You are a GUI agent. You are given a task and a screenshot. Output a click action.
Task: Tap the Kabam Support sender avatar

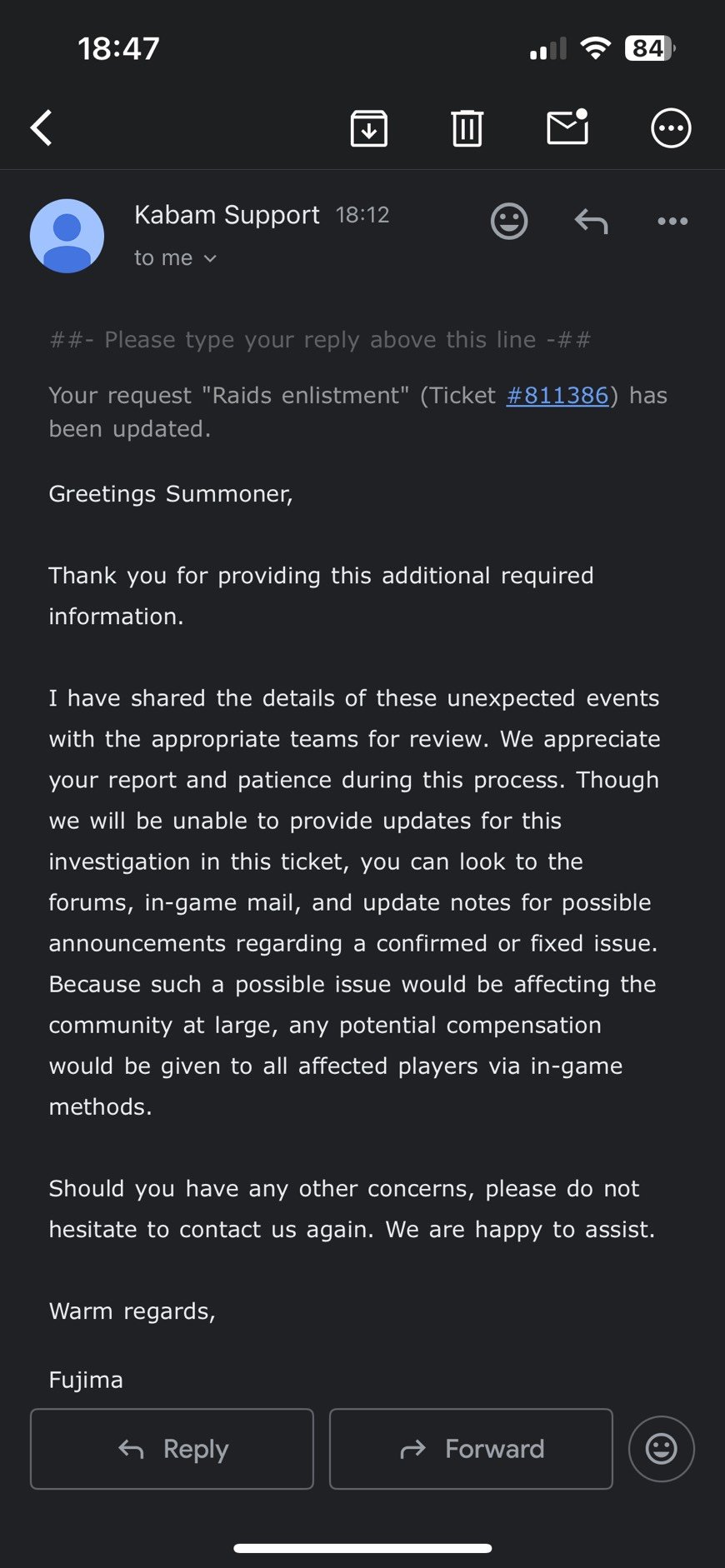point(67,236)
